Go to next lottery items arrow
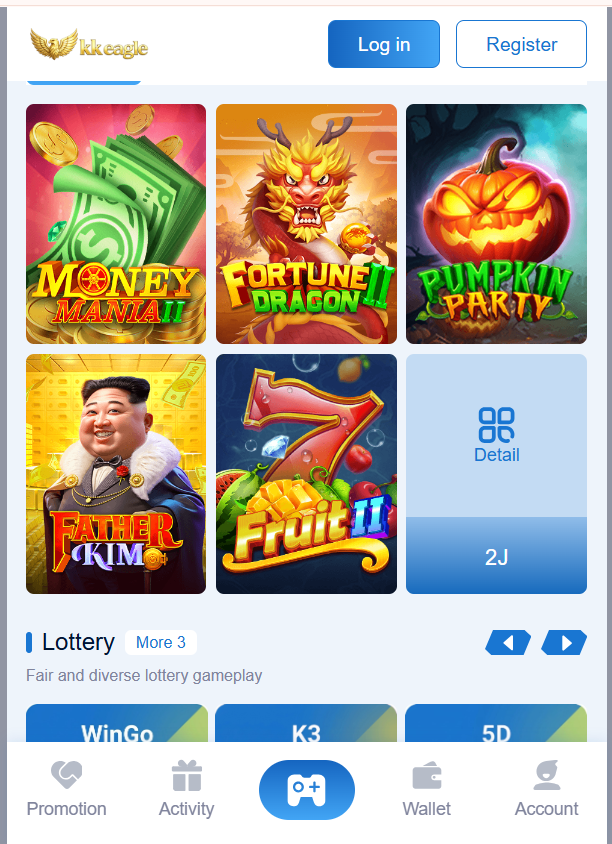Viewport: 612px width, 844px height. tap(564, 643)
